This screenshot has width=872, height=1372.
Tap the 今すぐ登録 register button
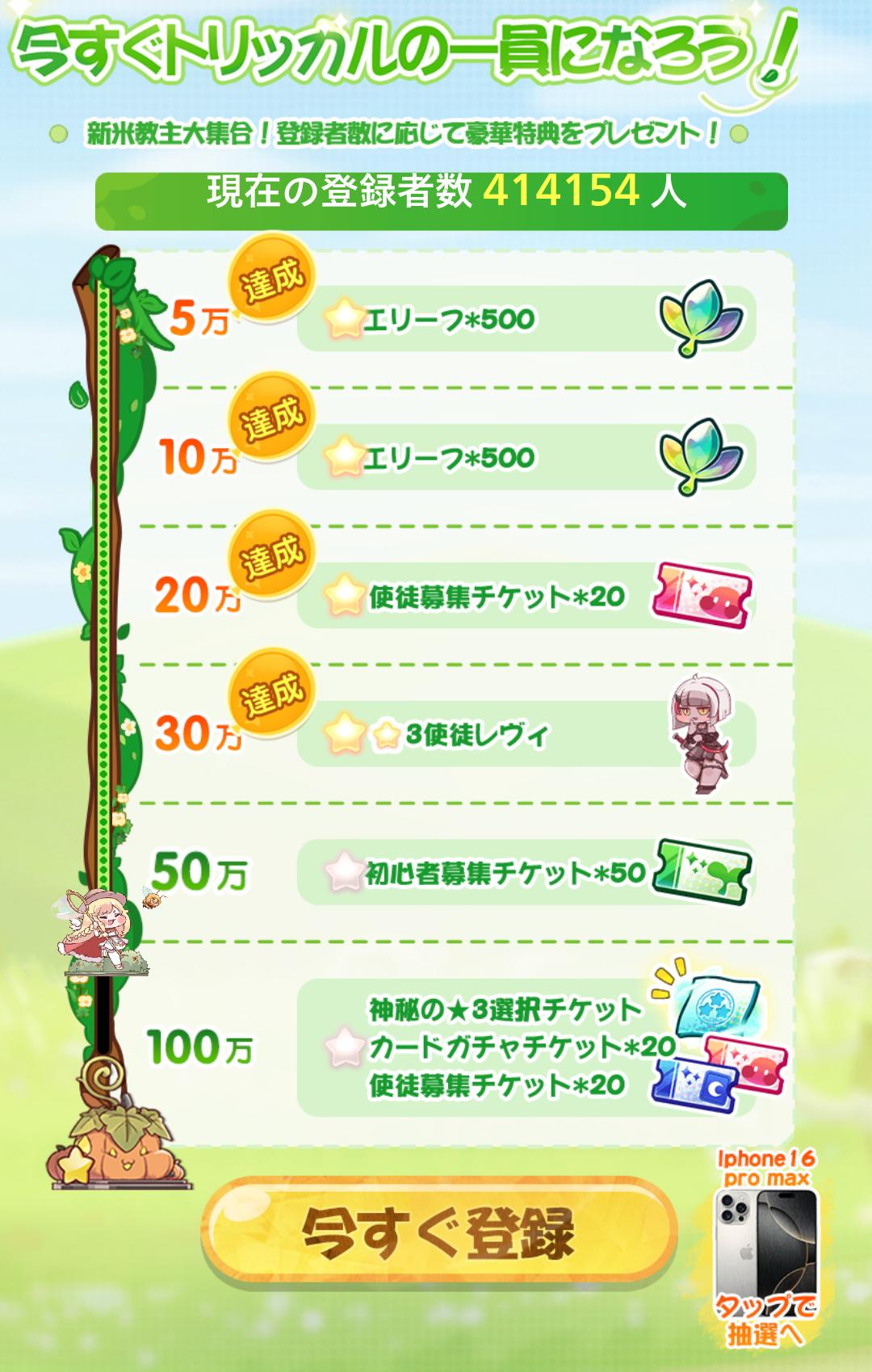point(438,1232)
